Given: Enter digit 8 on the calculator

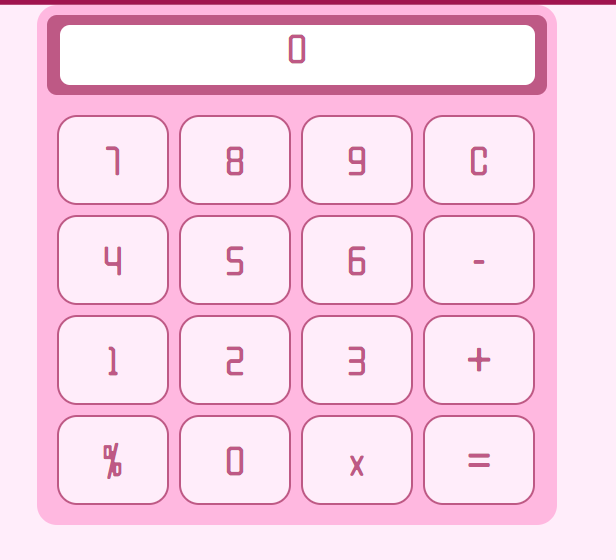Looking at the screenshot, I should click(x=235, y=160).
